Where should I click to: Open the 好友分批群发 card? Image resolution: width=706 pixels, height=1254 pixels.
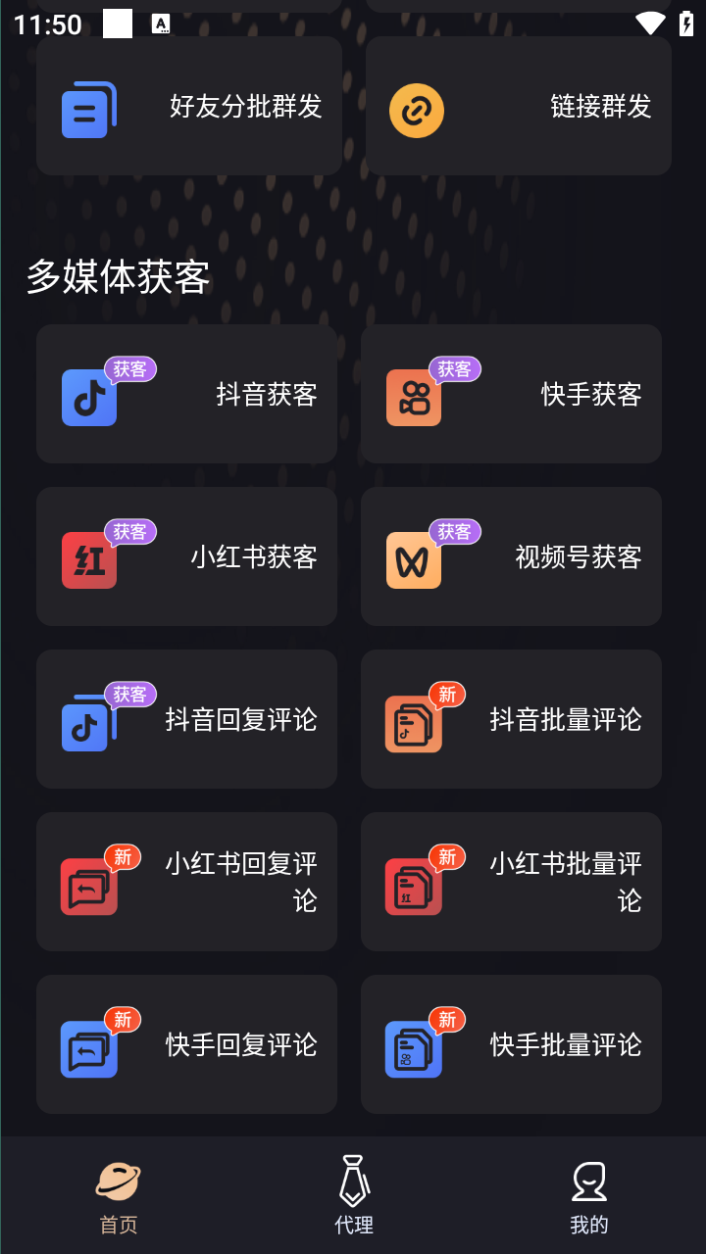pos(189,107)
